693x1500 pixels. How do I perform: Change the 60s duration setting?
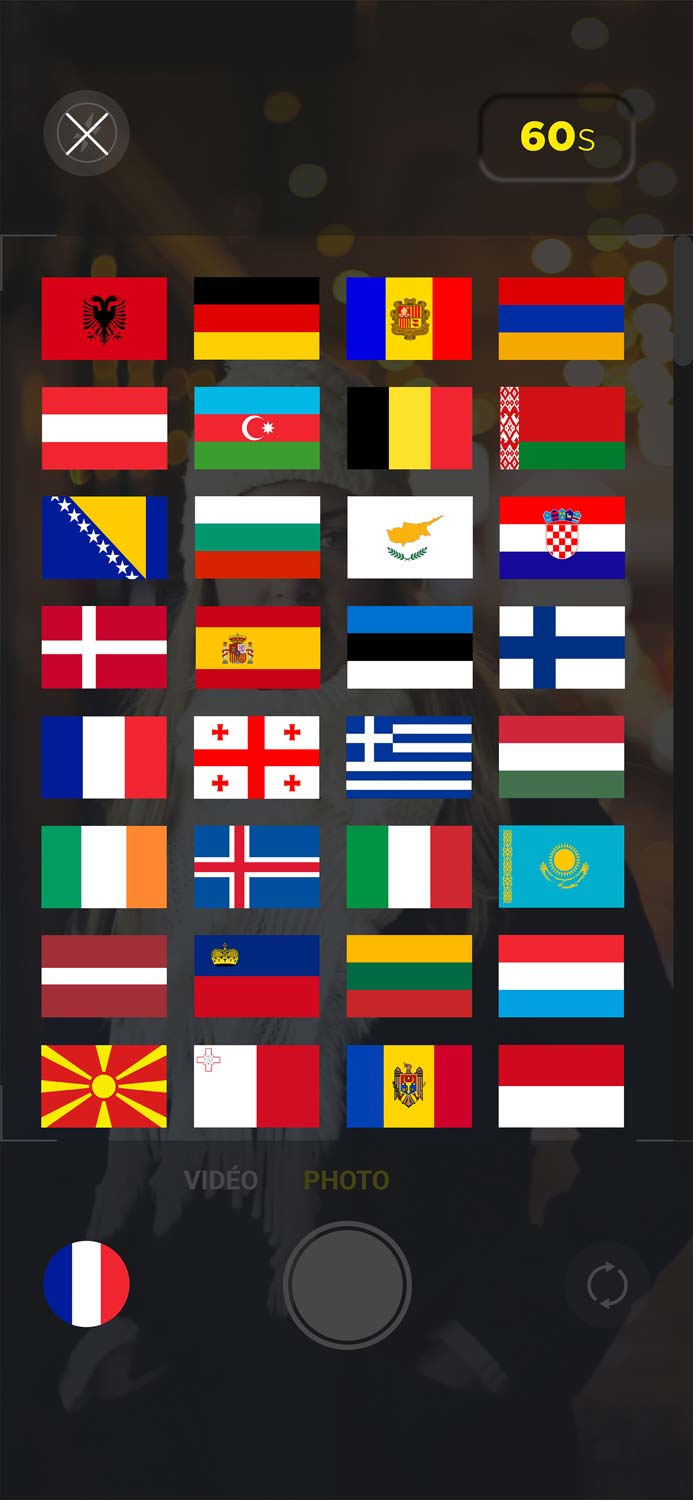(x=557, y=137)
